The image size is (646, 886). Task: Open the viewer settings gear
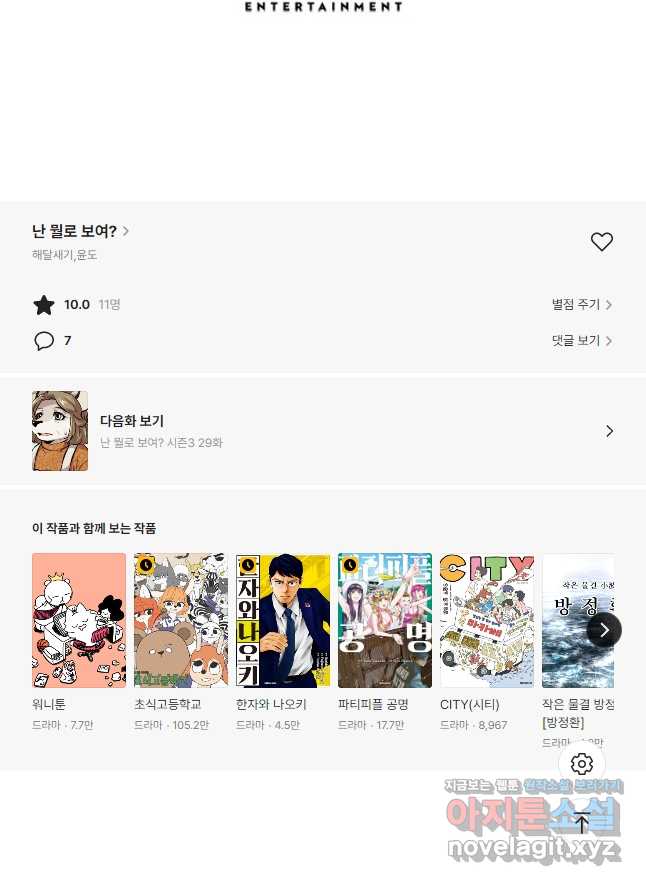[x=582, y=764]
